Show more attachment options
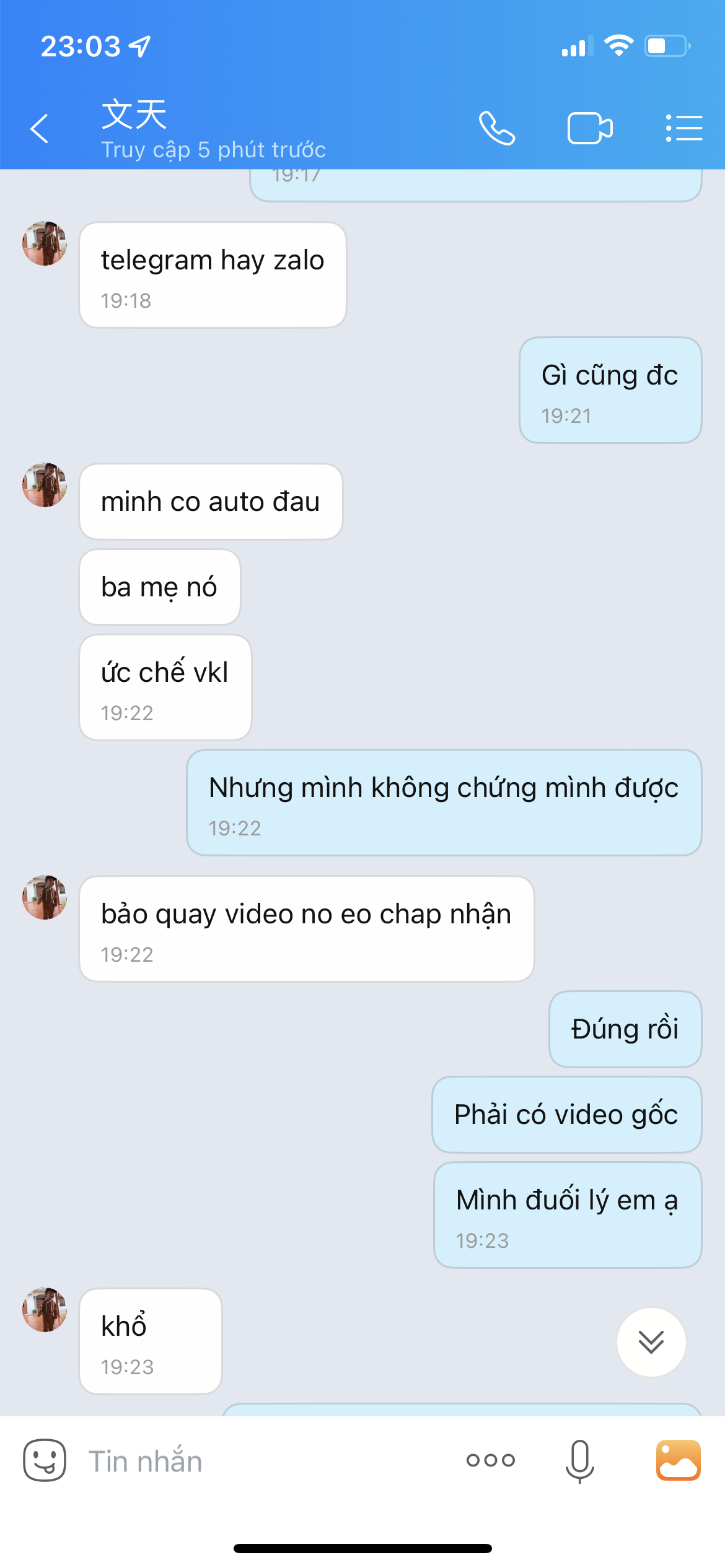Image resolution: width=725 pixels, height=1568 pixels. click(491, 1460)
